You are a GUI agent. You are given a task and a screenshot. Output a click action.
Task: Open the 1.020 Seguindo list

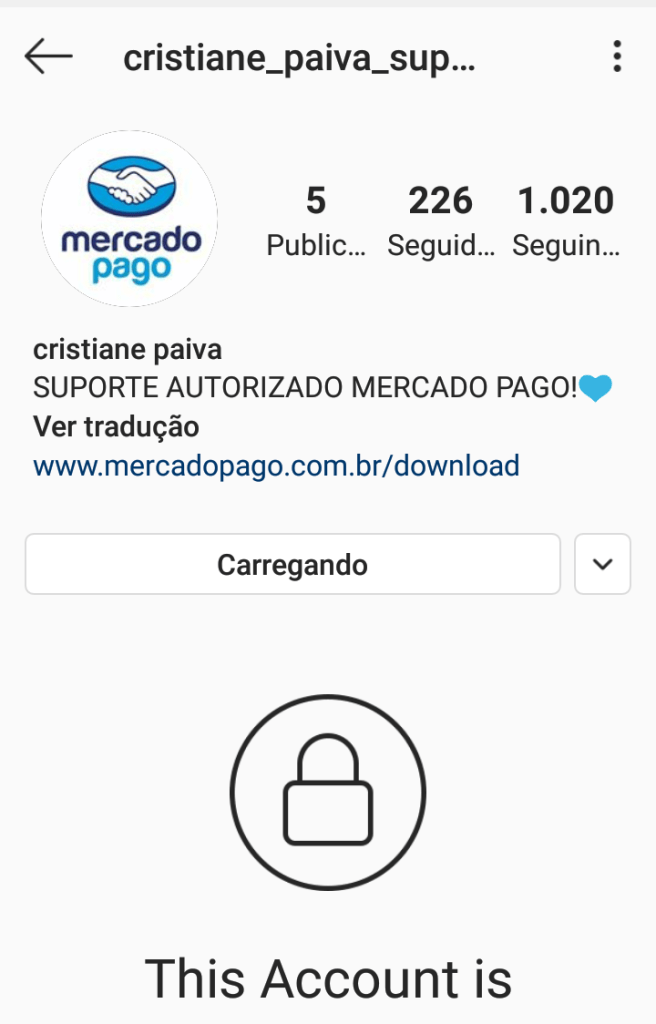[565, 221]
